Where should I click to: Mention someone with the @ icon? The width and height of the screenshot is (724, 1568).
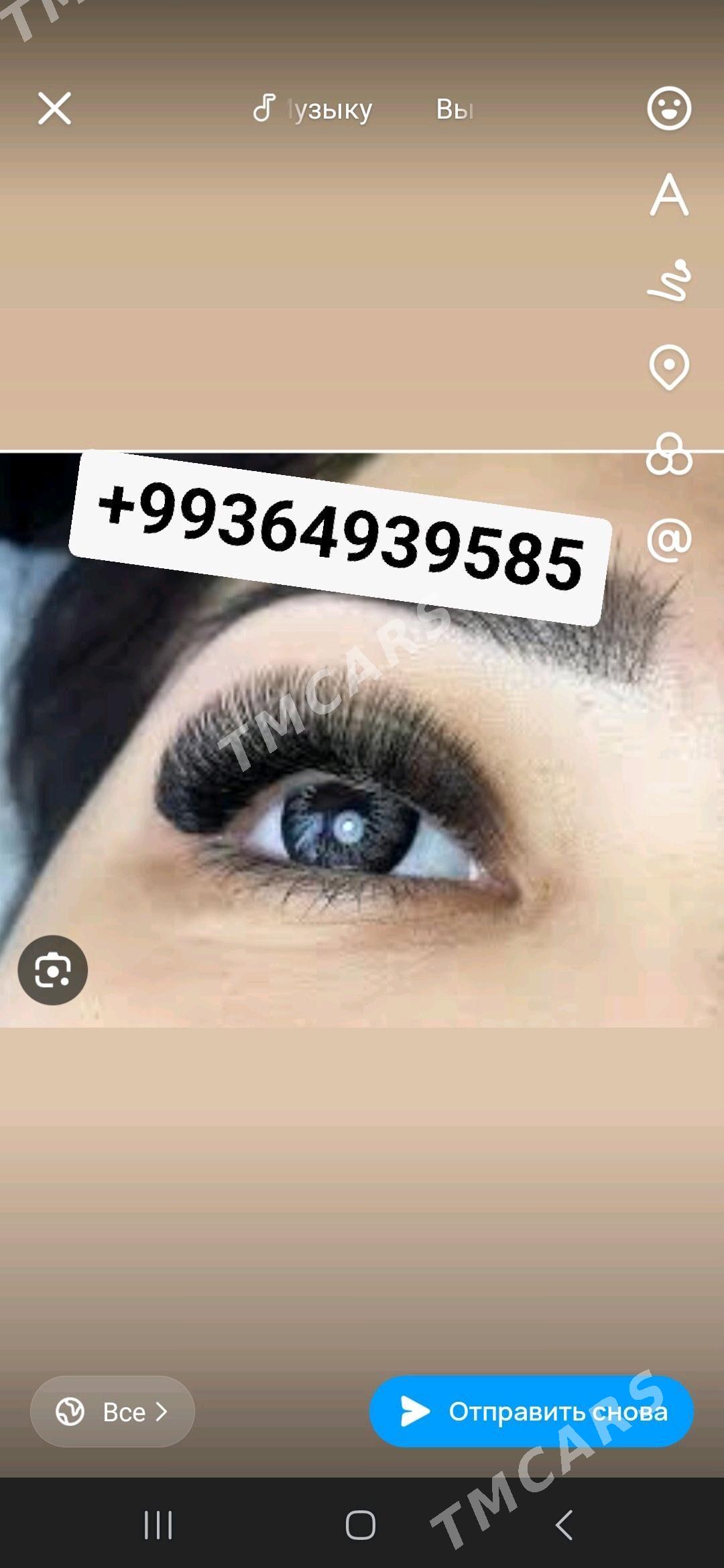click(x=669, y=540)
